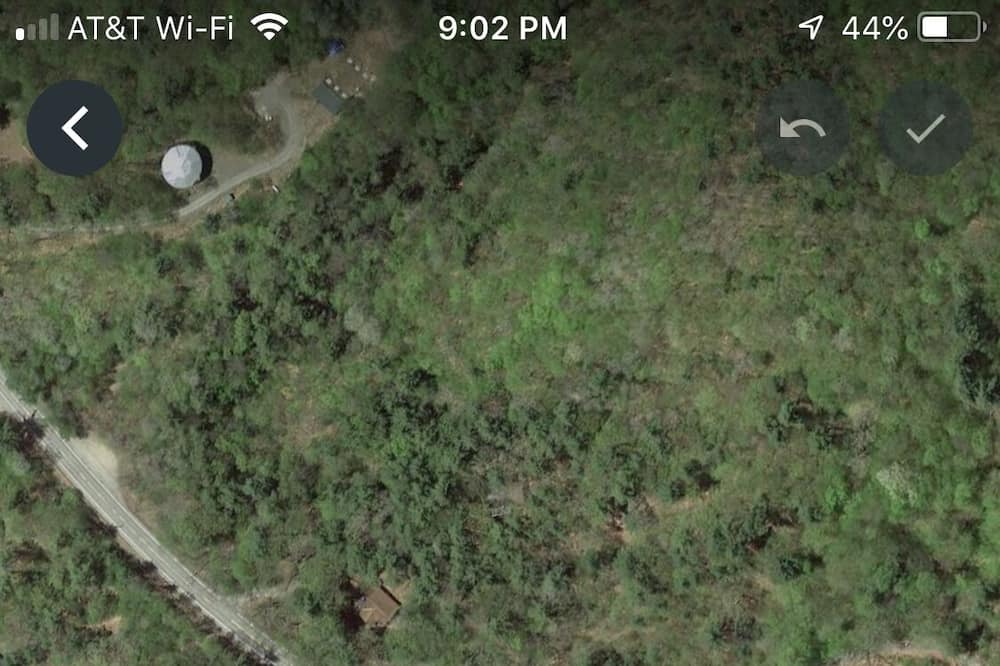The image size is (1000, 666).
Task: Undo the last map action
Action: point(802,129)
